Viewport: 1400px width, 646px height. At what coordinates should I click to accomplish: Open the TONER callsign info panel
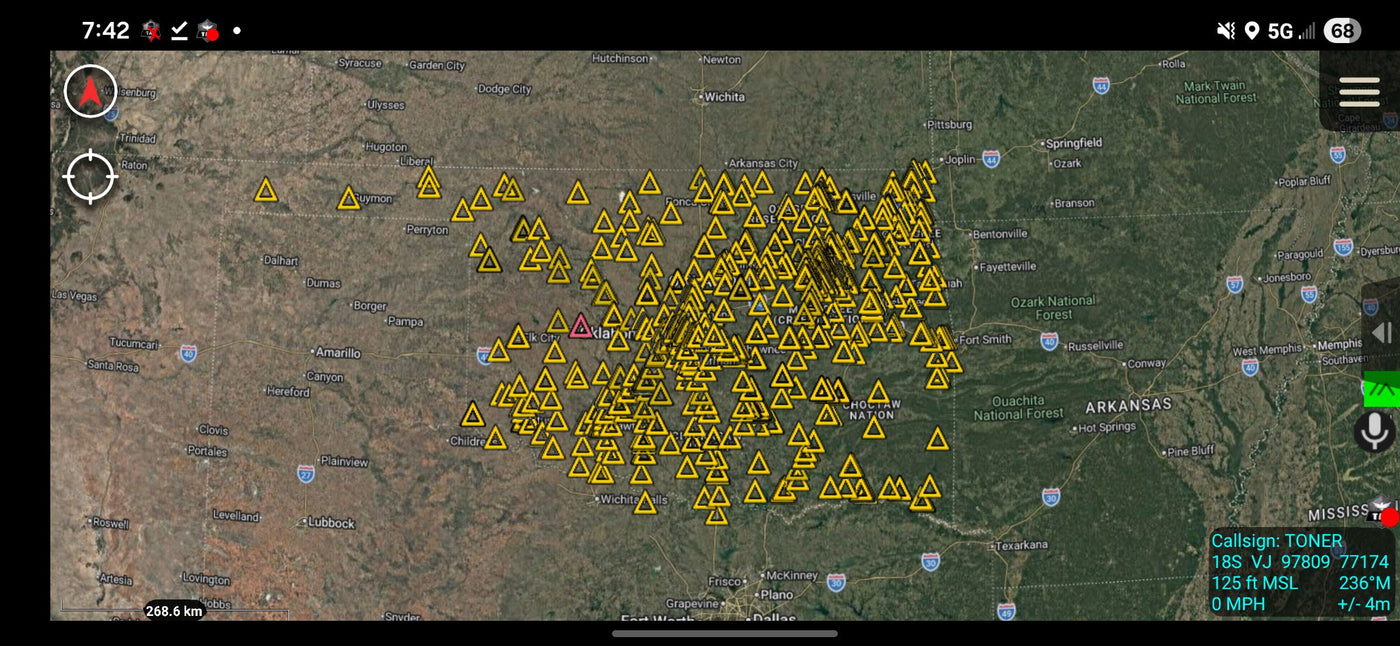point(1301,572)
